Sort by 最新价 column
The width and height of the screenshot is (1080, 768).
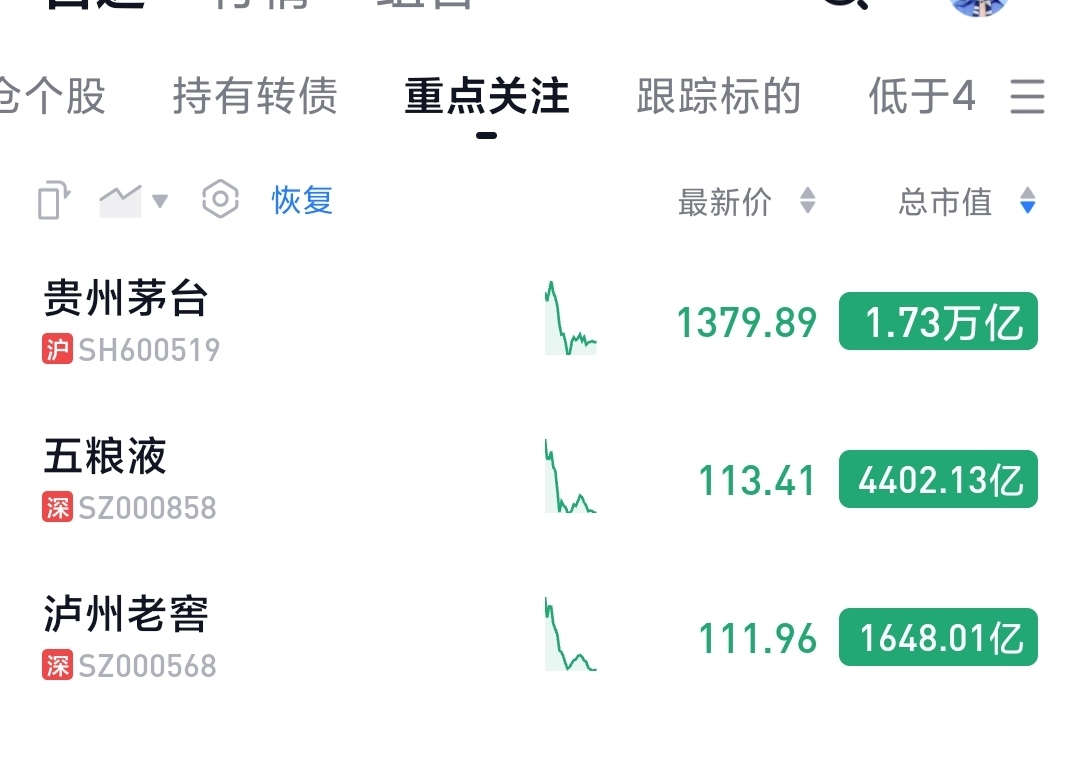746,202
